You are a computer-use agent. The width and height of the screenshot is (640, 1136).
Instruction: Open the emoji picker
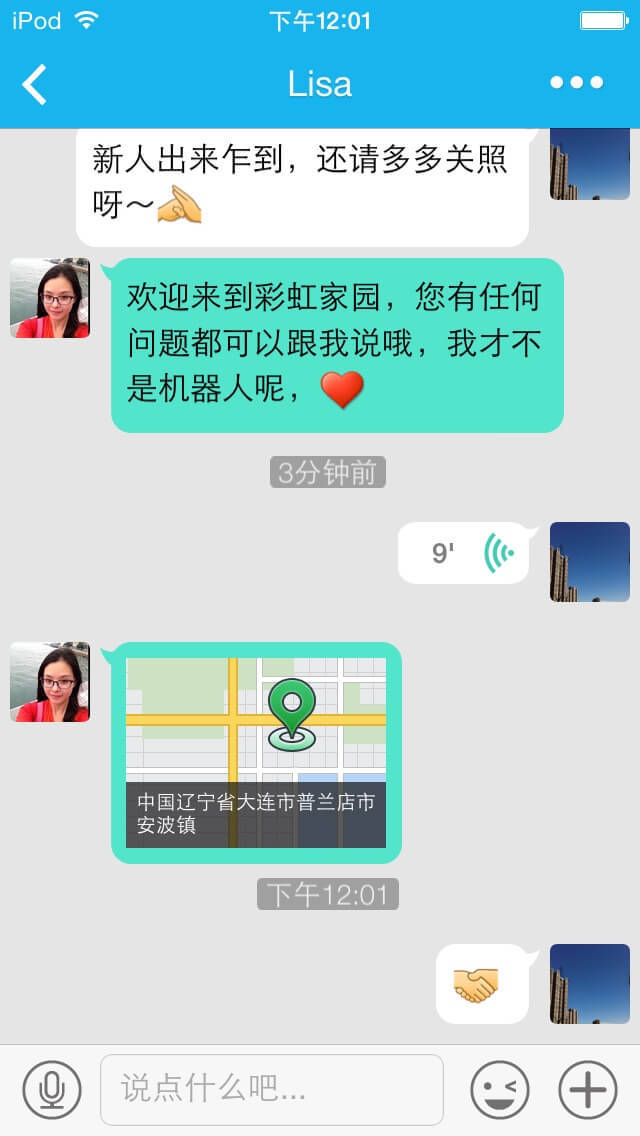pyautogui.click(x=499, y=1089)
